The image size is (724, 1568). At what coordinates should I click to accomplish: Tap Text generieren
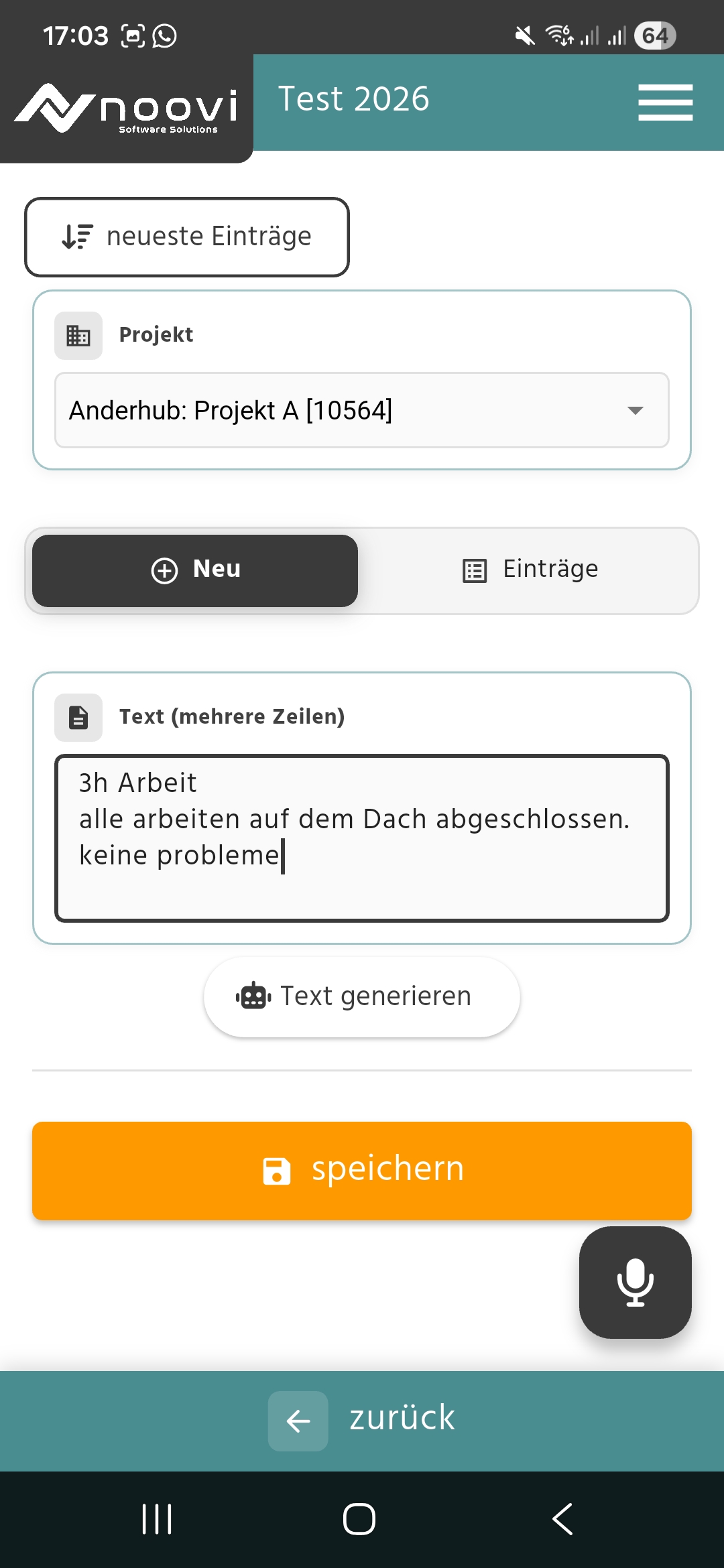point(362,996)
